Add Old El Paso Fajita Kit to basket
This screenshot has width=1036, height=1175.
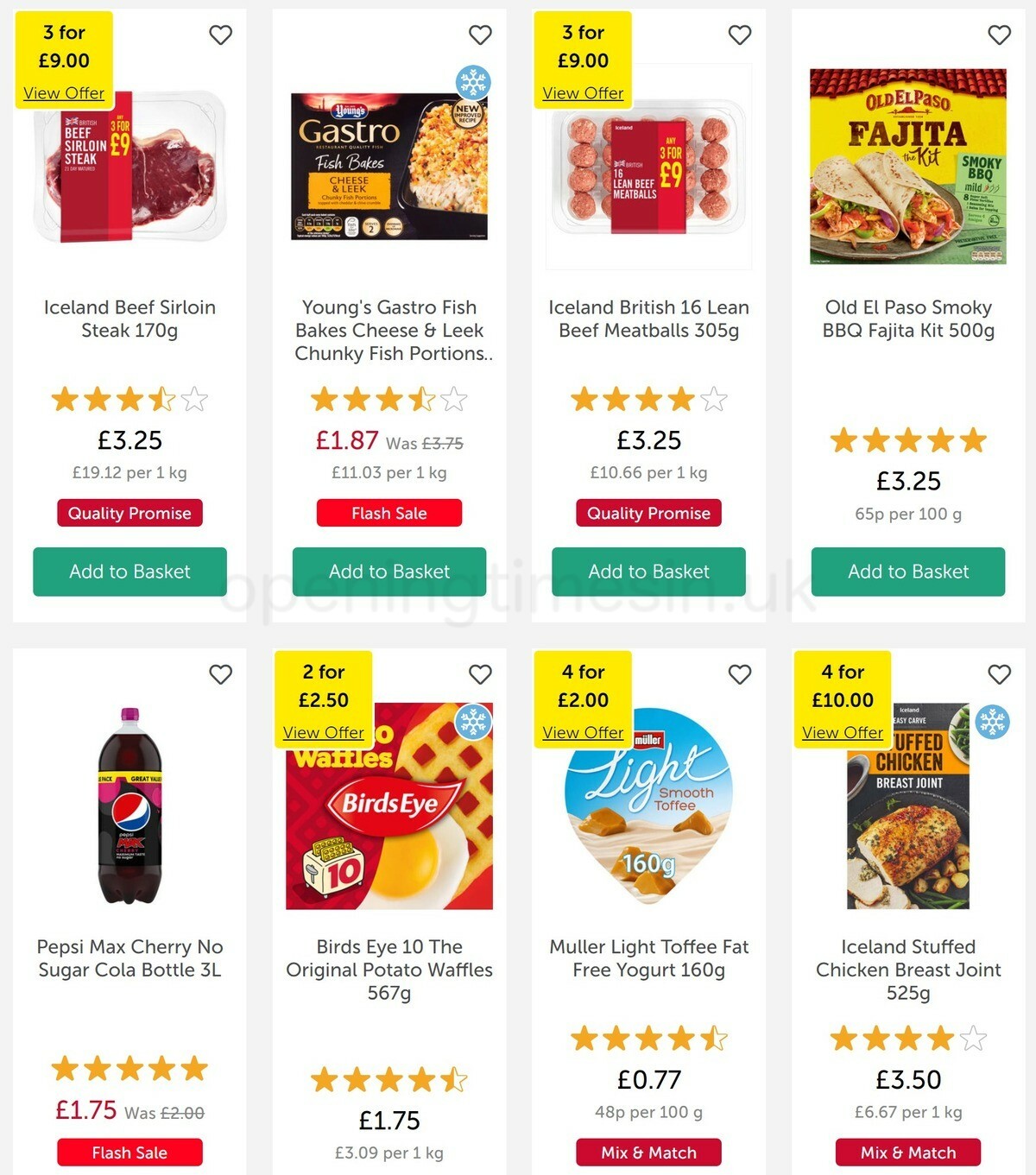coord(908,572)
